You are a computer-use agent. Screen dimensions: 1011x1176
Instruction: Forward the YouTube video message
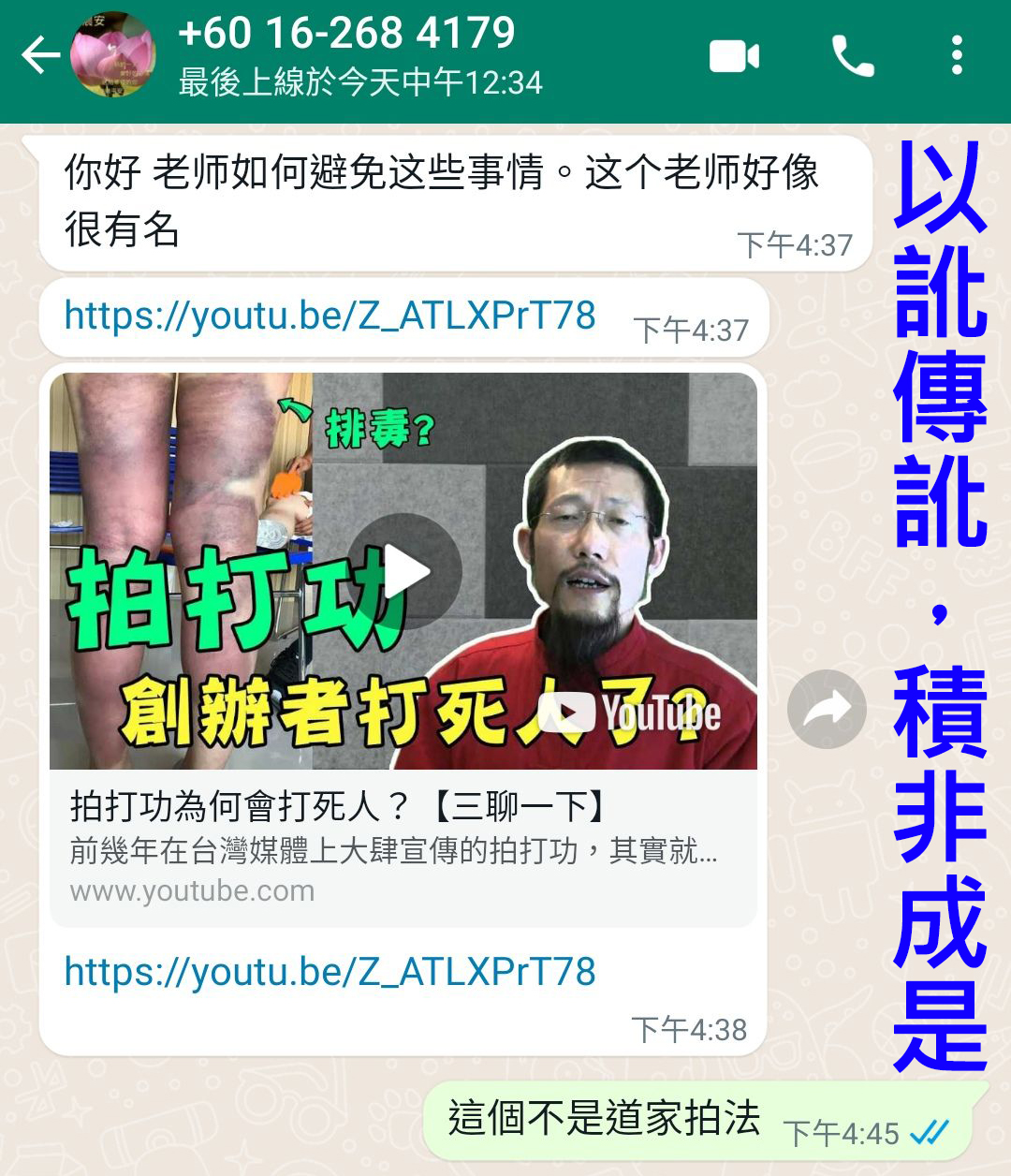point(827,709)
